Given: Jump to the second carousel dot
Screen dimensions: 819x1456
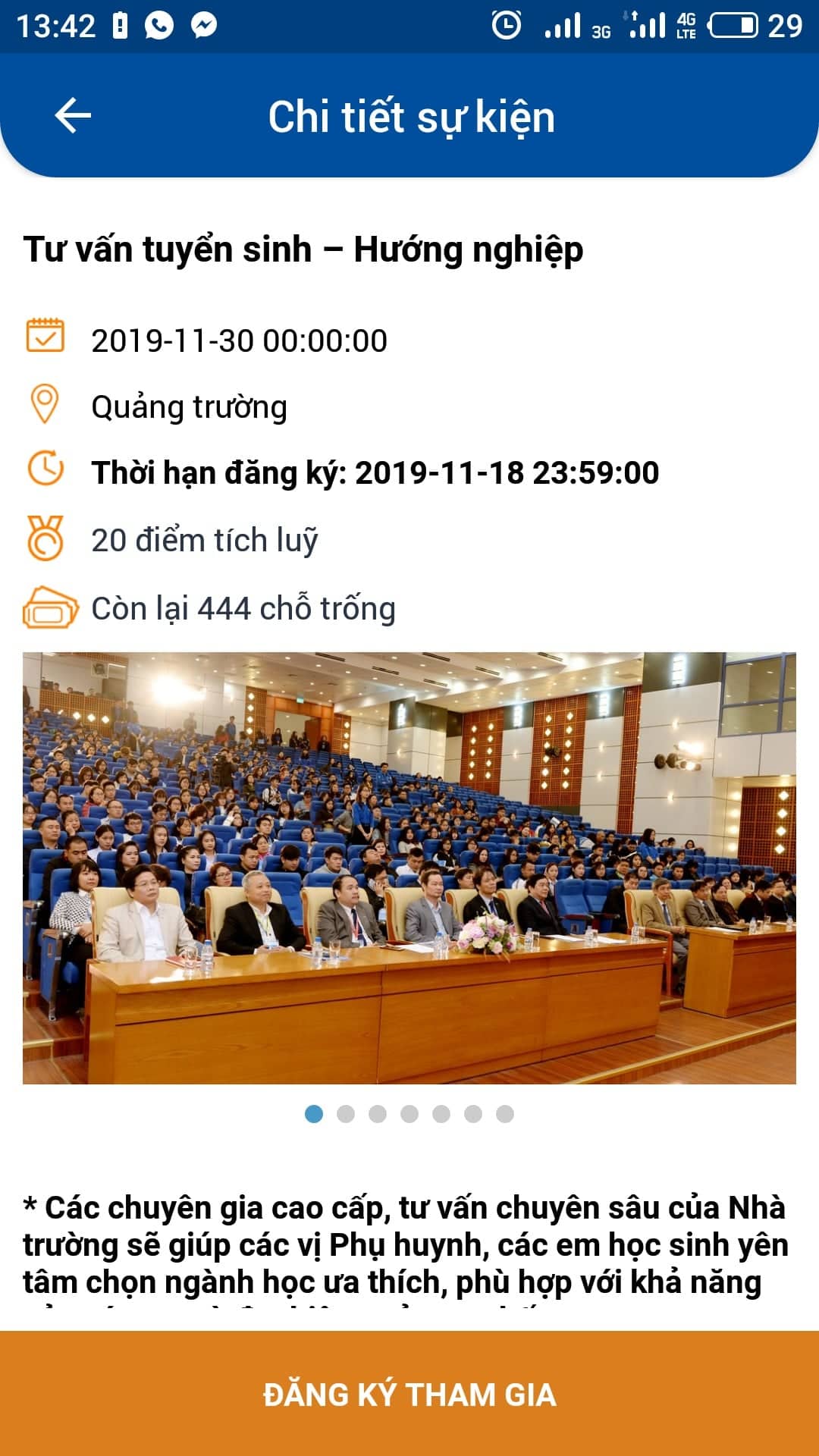Looking at the screenshot, I should tap(346, 1113).
